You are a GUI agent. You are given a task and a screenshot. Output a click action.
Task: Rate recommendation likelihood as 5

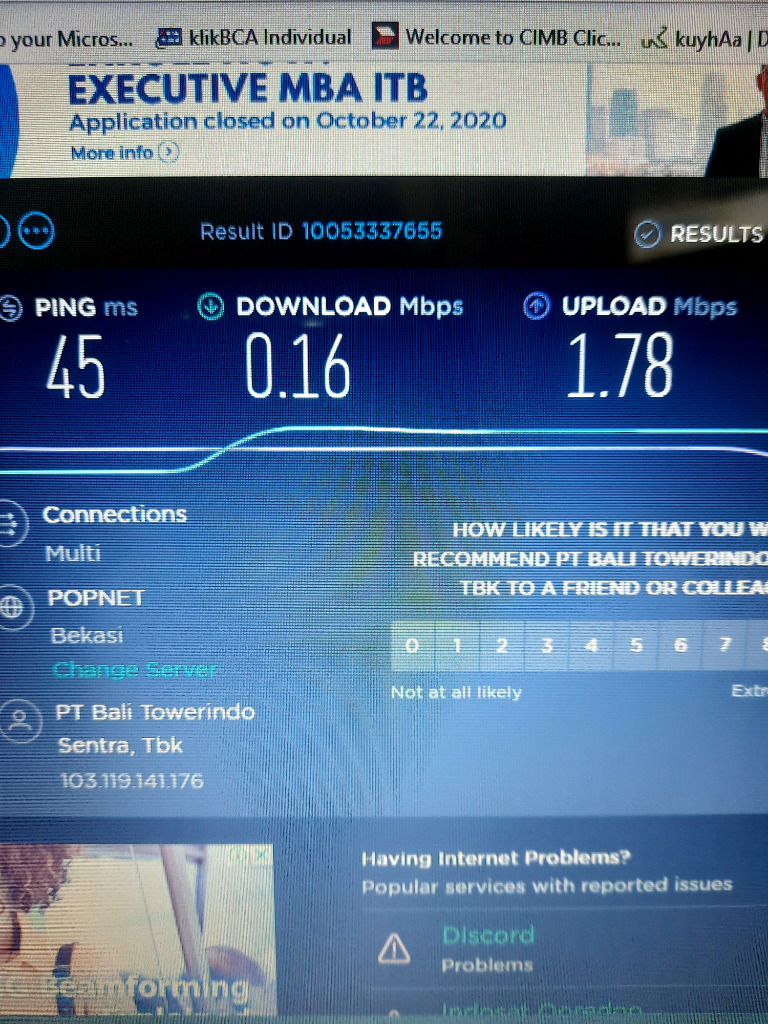click(636, 647)
